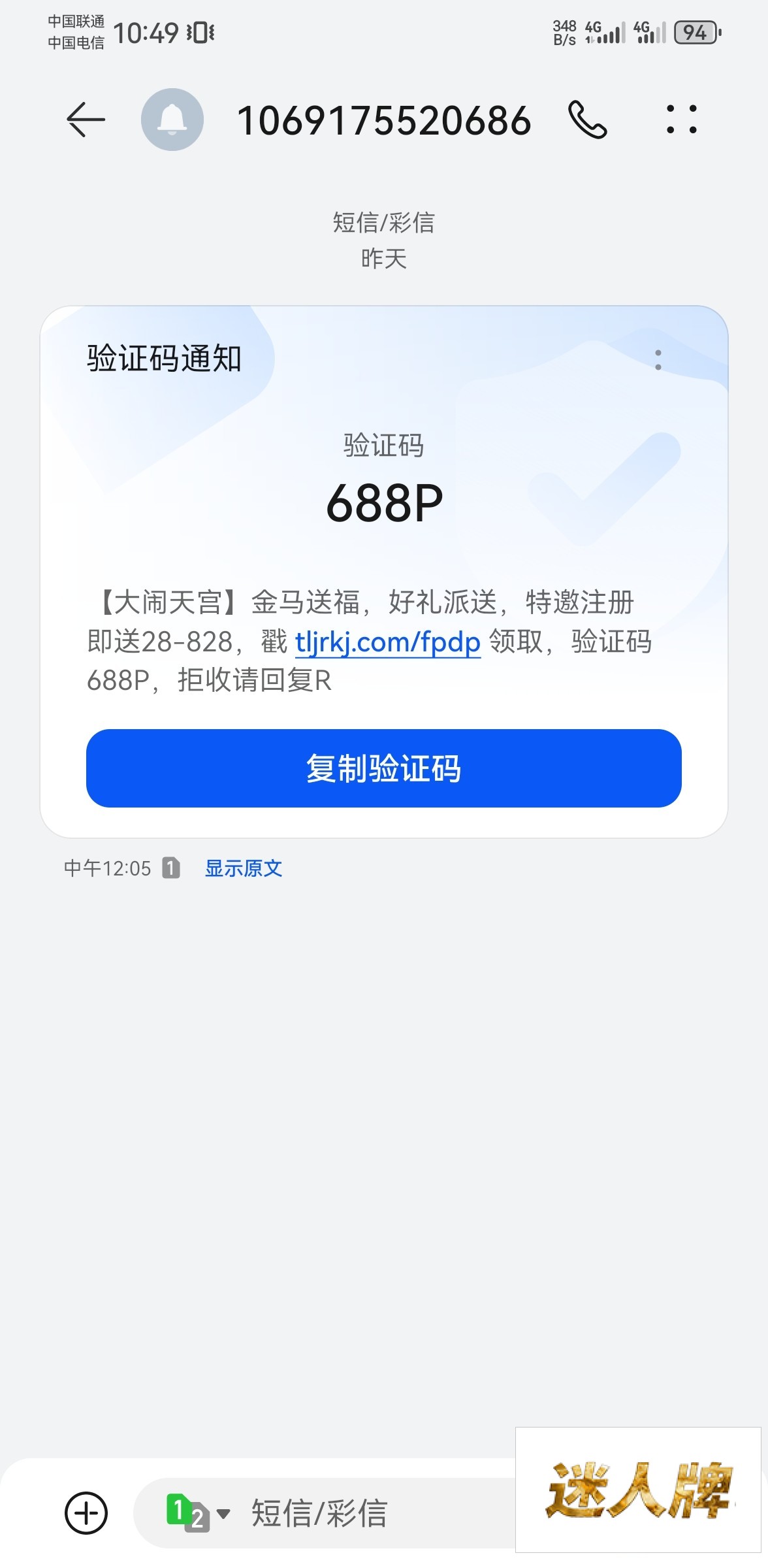Tap 显示原文 to show original text
The height and width of the screenshot is (1568, 768).
pyautogui.click(x=244, y=868)
